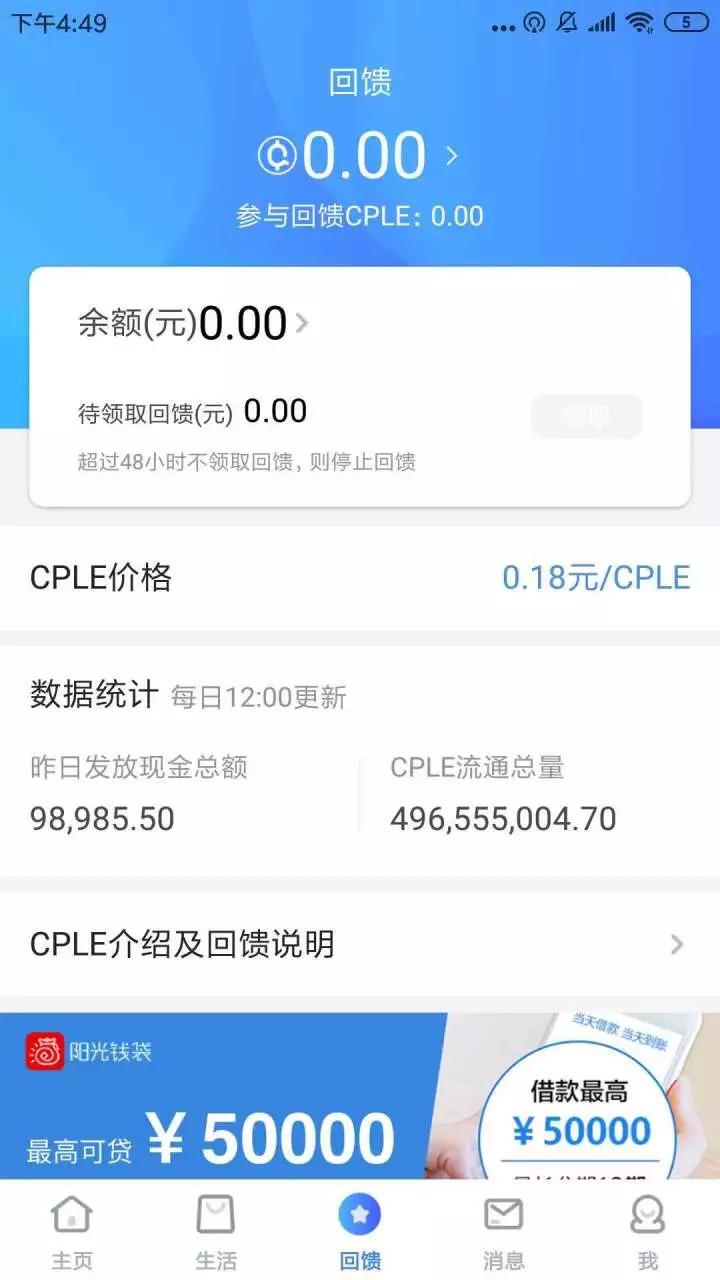Go to the 消息 tab
Image resolution: width=720 pixels, height=1280 pixels.
pos(504,1230)
